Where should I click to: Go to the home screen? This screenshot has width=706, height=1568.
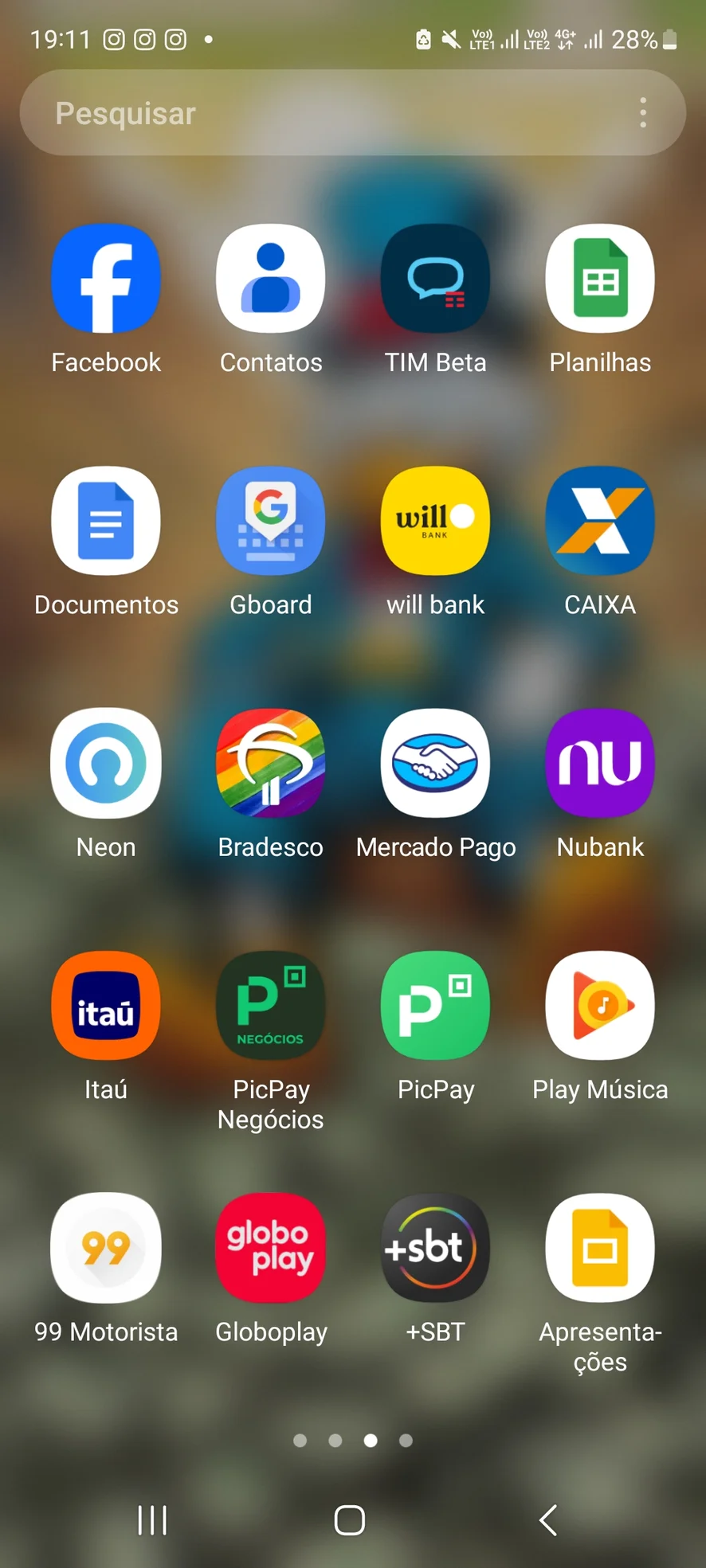[350, 1519]
